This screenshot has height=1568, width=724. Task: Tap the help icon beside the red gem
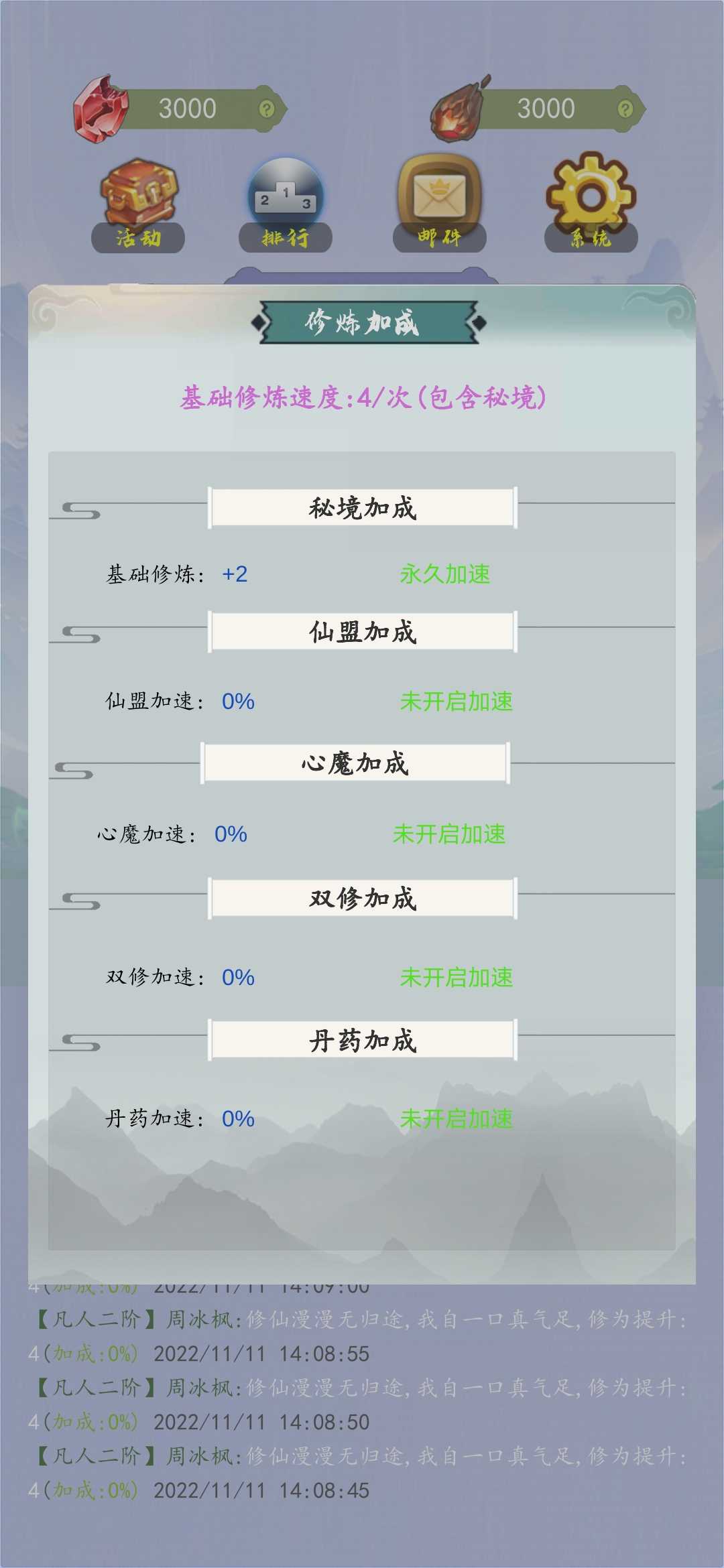267,109
